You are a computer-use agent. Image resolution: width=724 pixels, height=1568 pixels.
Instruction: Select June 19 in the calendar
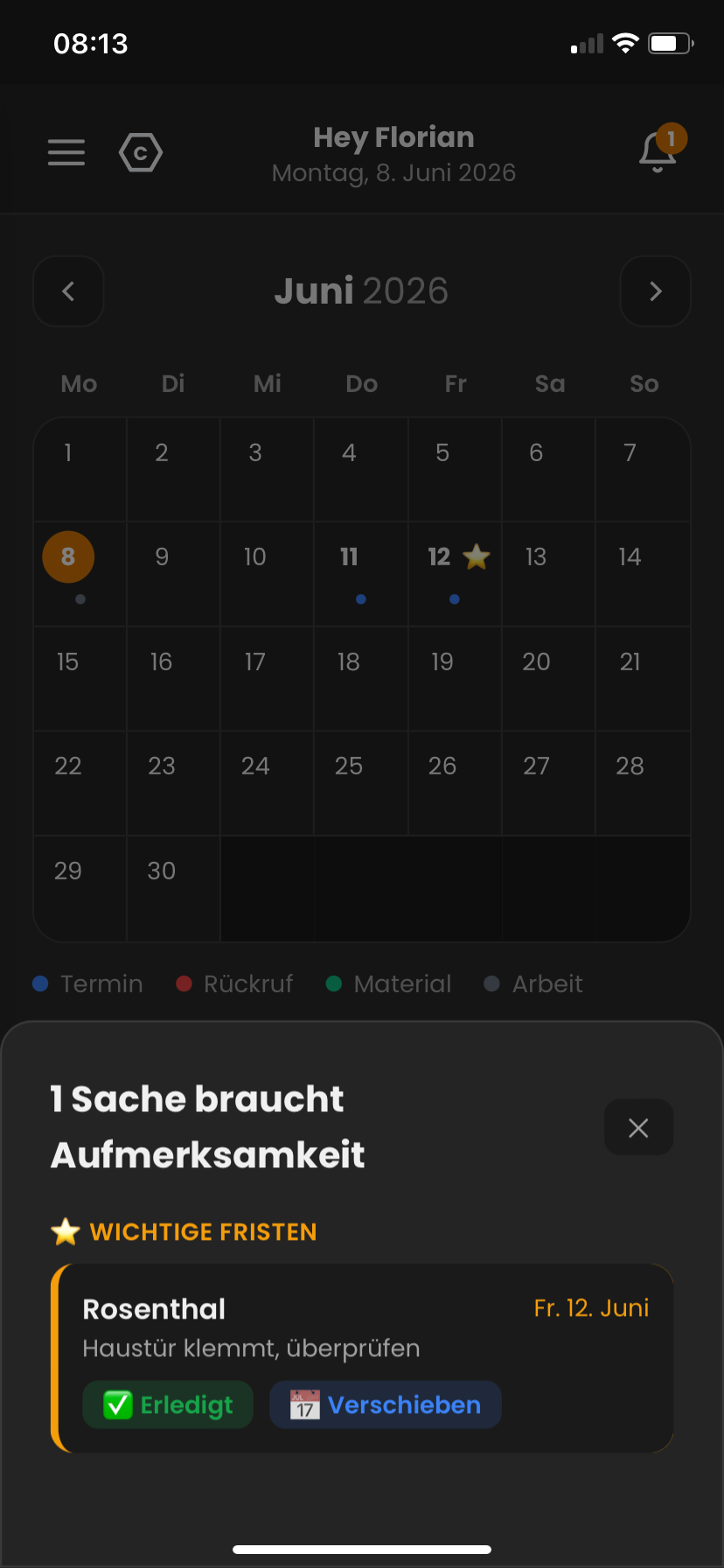(x=455, y=678)
